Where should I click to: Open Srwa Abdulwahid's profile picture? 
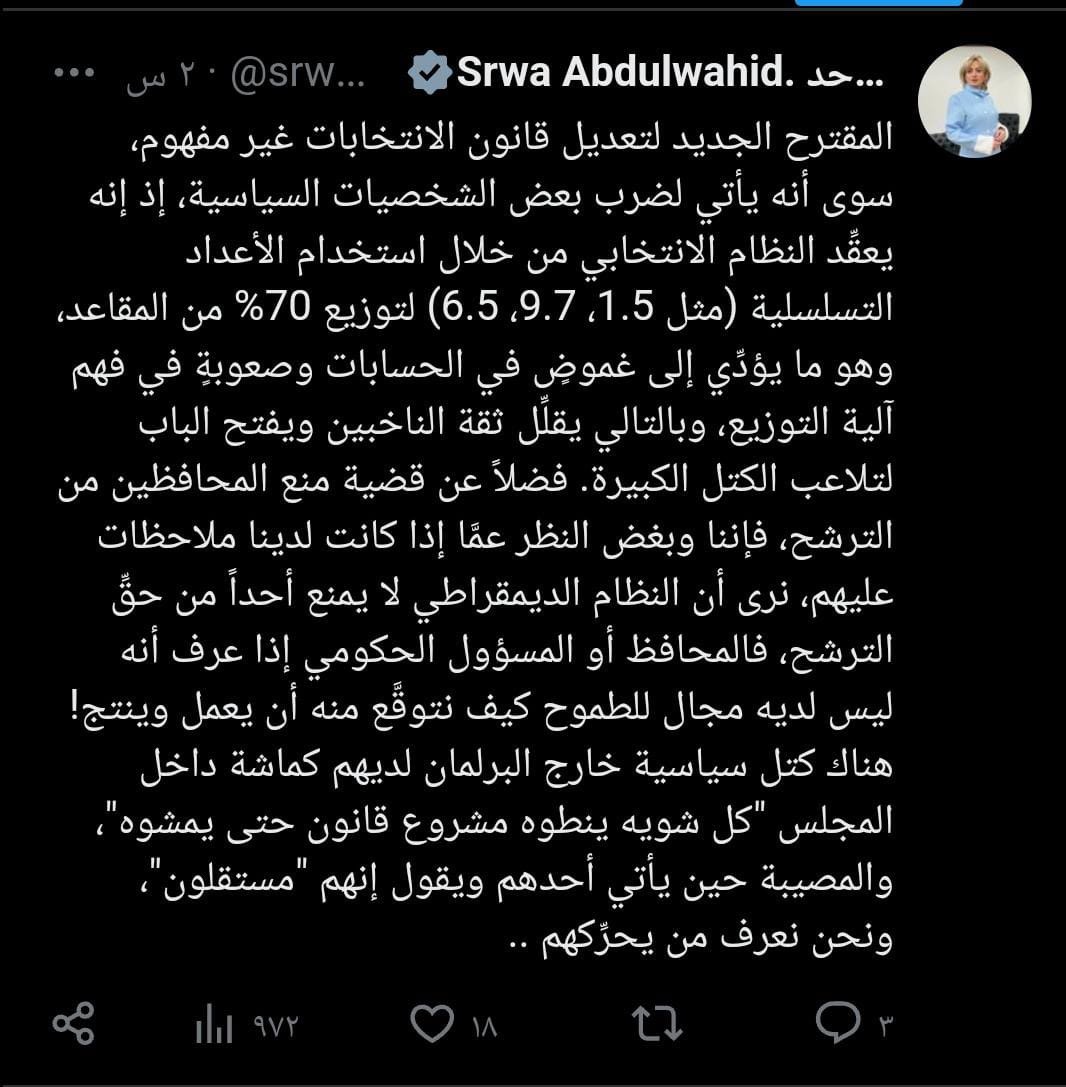[x=974, y=101]
